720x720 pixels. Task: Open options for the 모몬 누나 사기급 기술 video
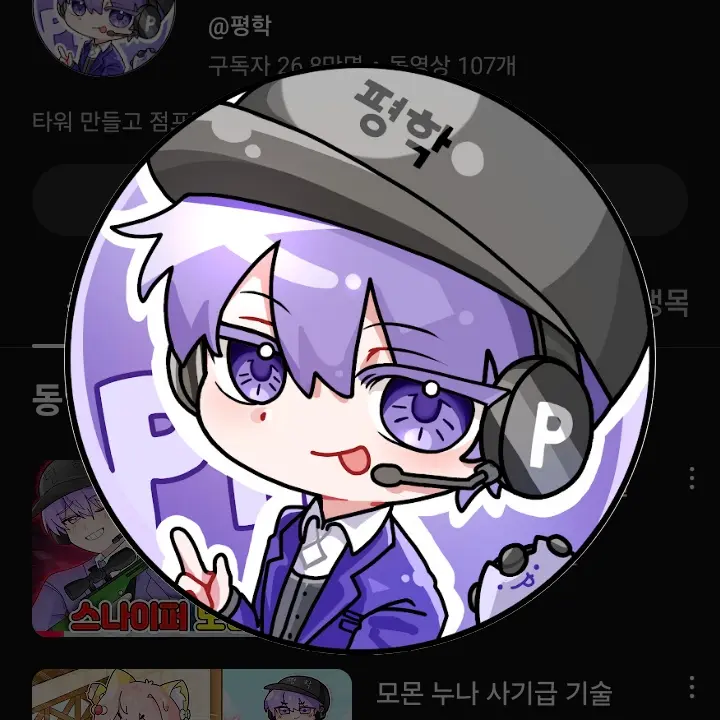(691, 687)
